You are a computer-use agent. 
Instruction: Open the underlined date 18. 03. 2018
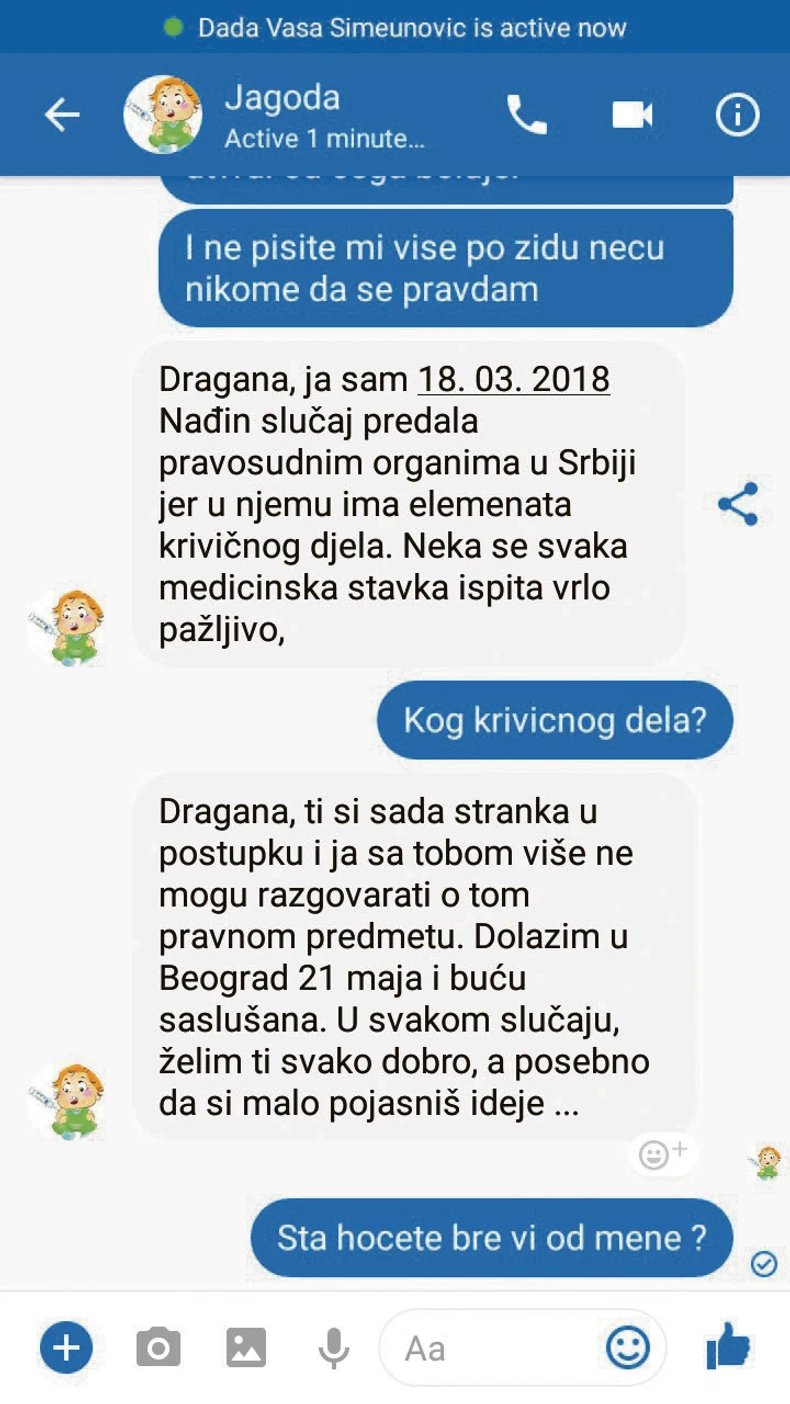click(514, 380)
